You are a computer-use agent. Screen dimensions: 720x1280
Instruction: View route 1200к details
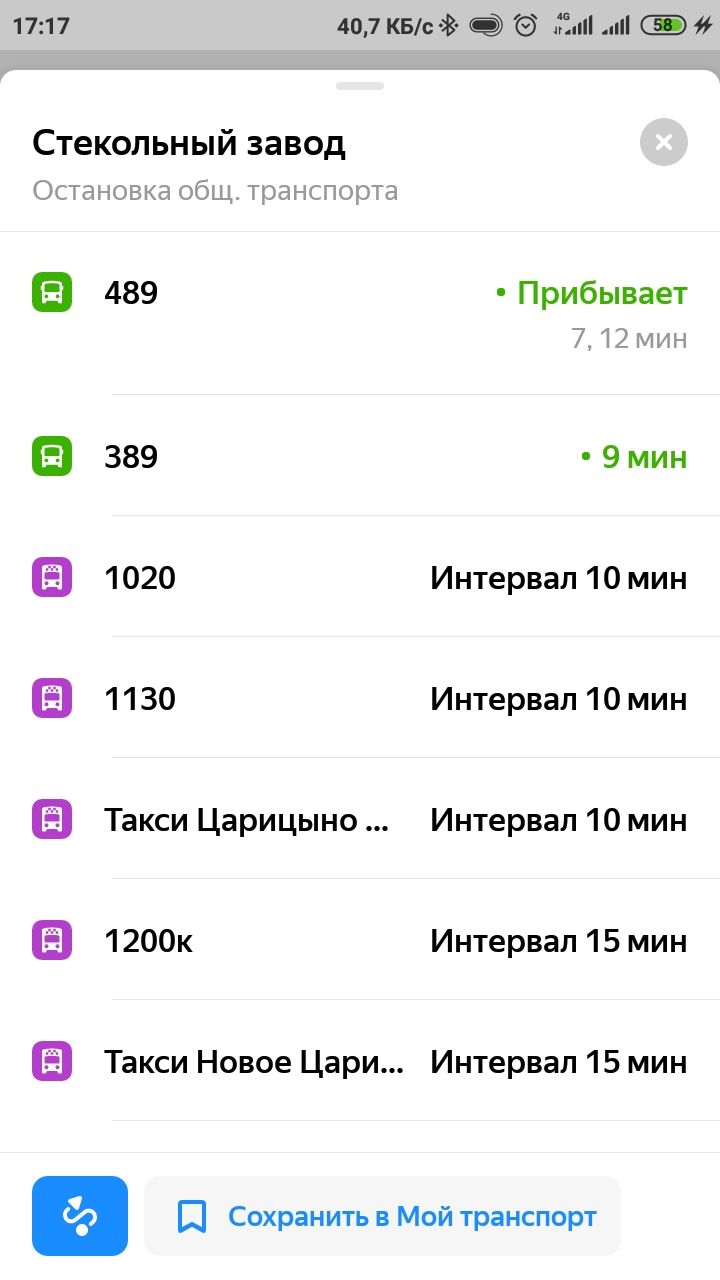click(x=360, y=940)
